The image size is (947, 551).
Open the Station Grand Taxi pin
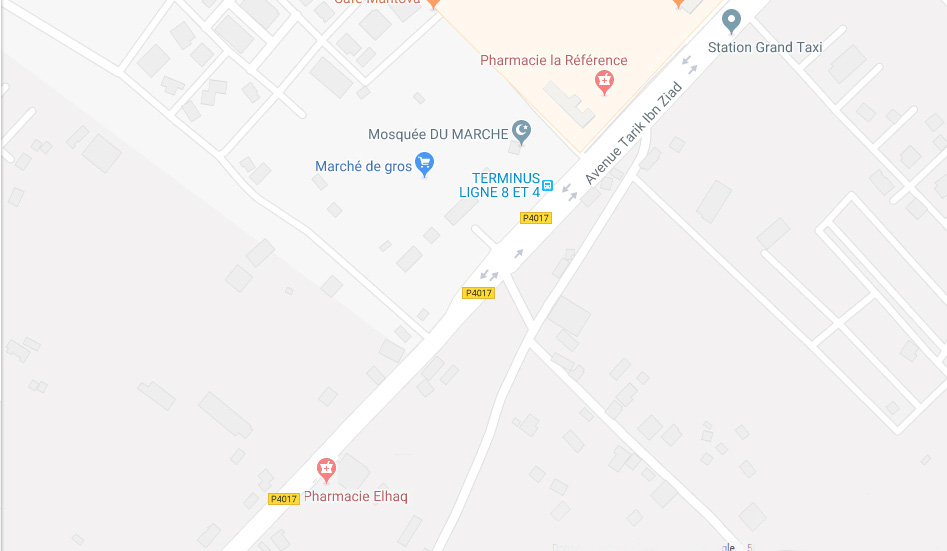(731, 20)
